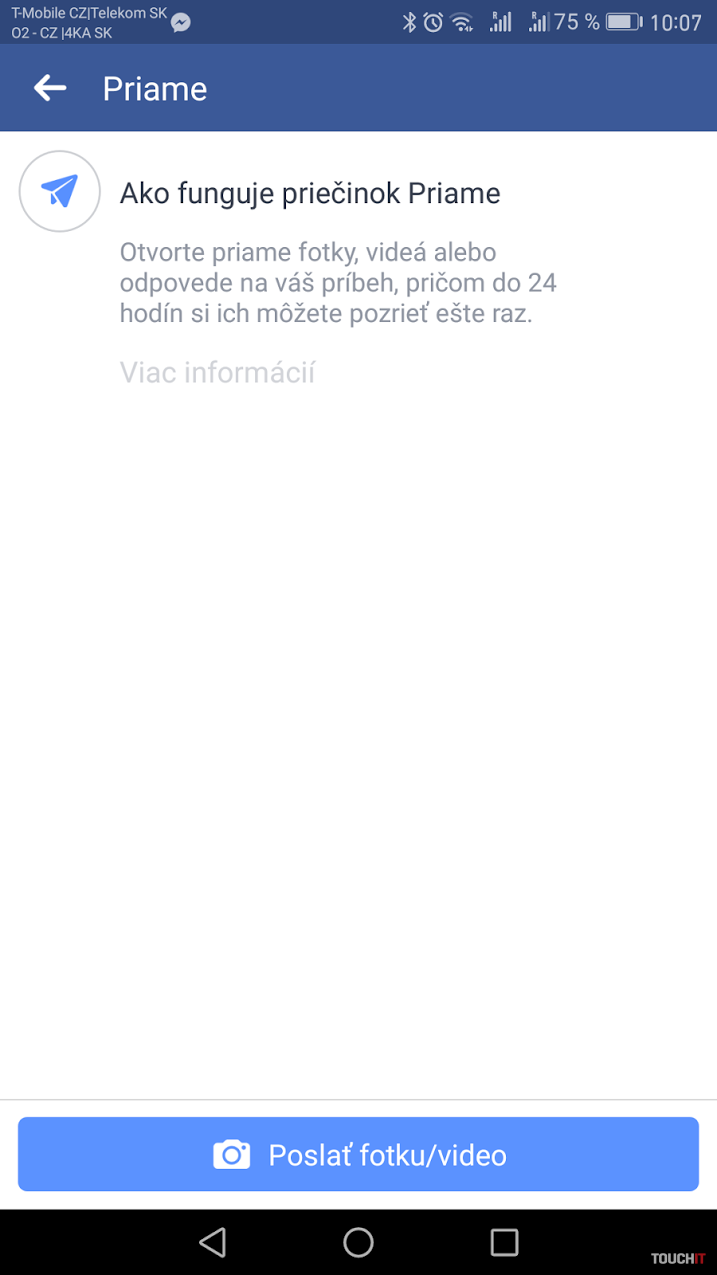This screenshot has width=717, height=1275.
Task: Open the Viac informácií link
Action: point(217,373)
